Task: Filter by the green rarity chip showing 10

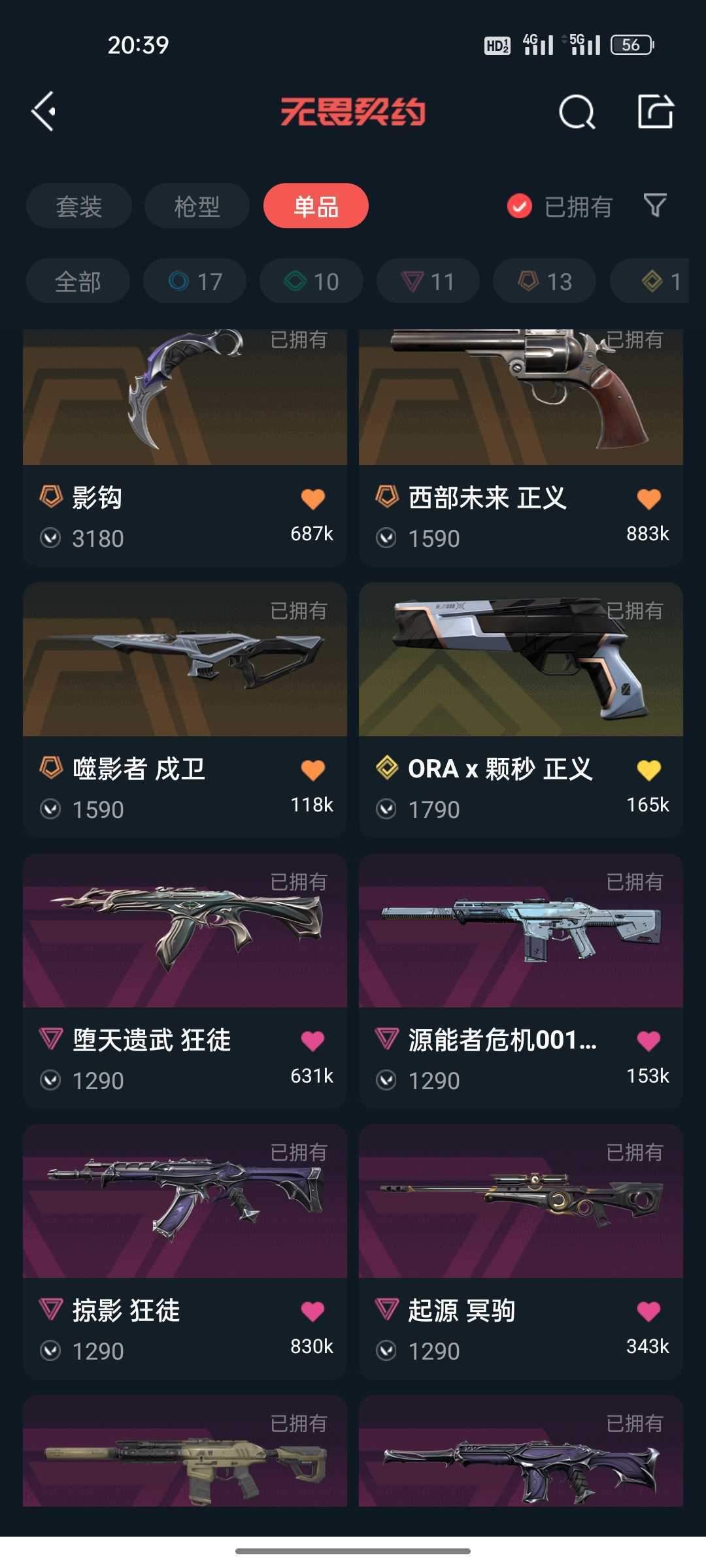Action: click(x=311, y=282)
